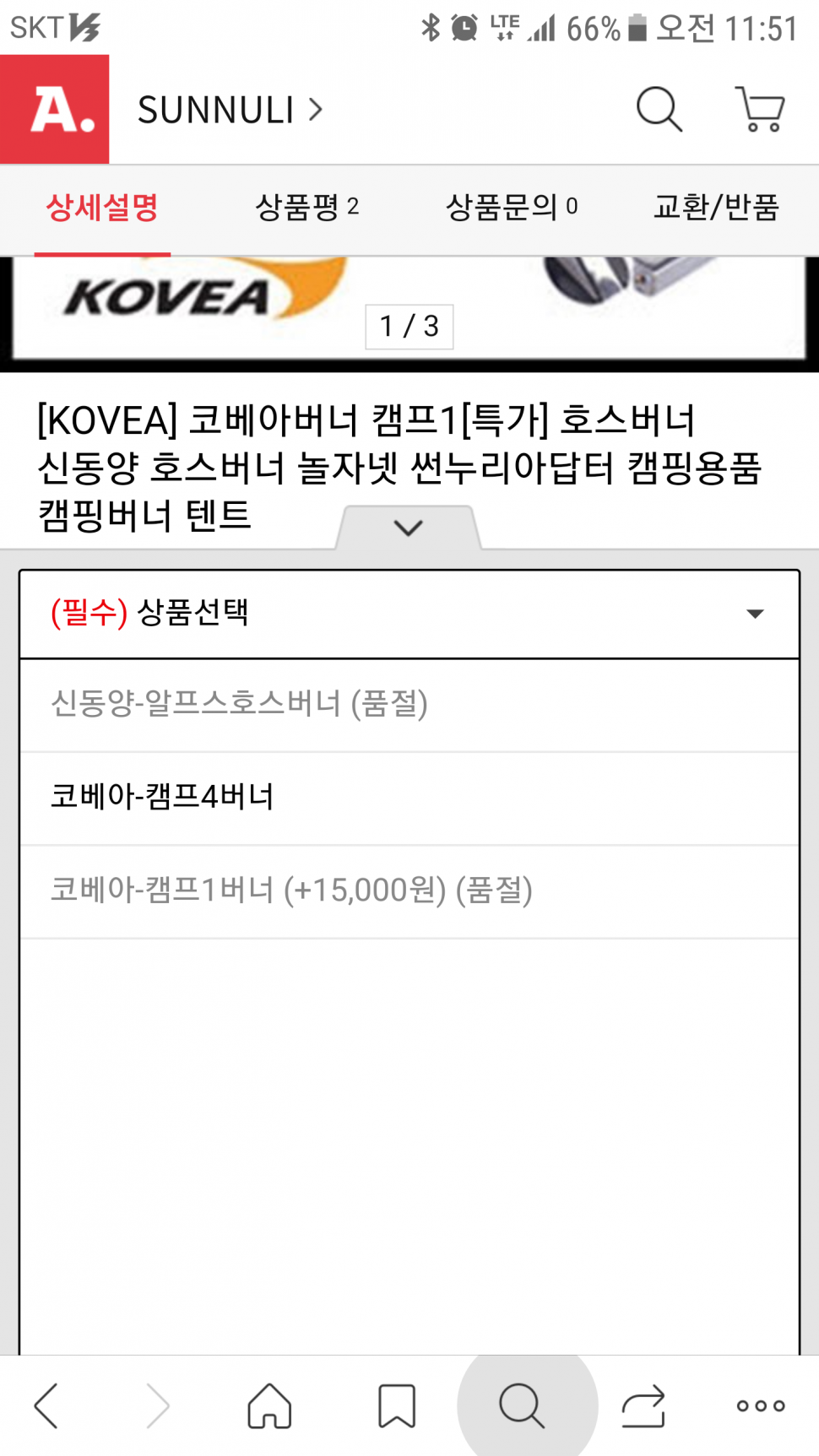This screenshot has width=819, height=1456.
Task: Share this page from the browser bar
Action: coord(643,1405)
